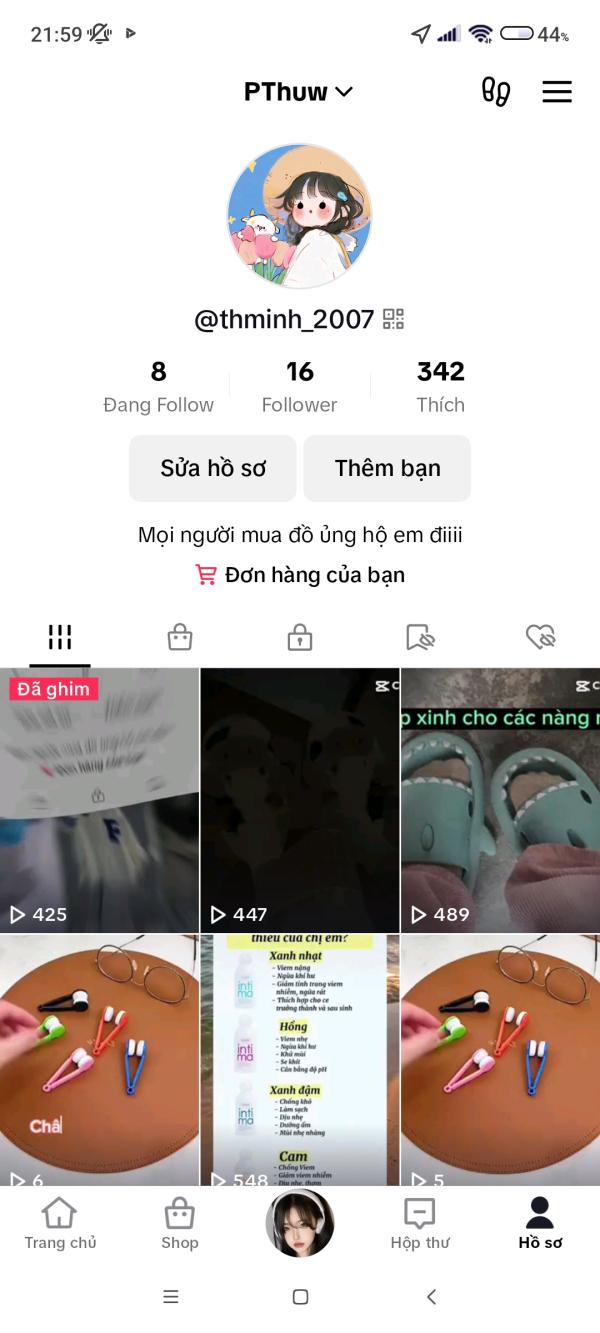Image resolution: width=600 pixels, height=1333 pixels.
Task: Open the PThuw account switcher dropdown
Action: click(299, 92)
